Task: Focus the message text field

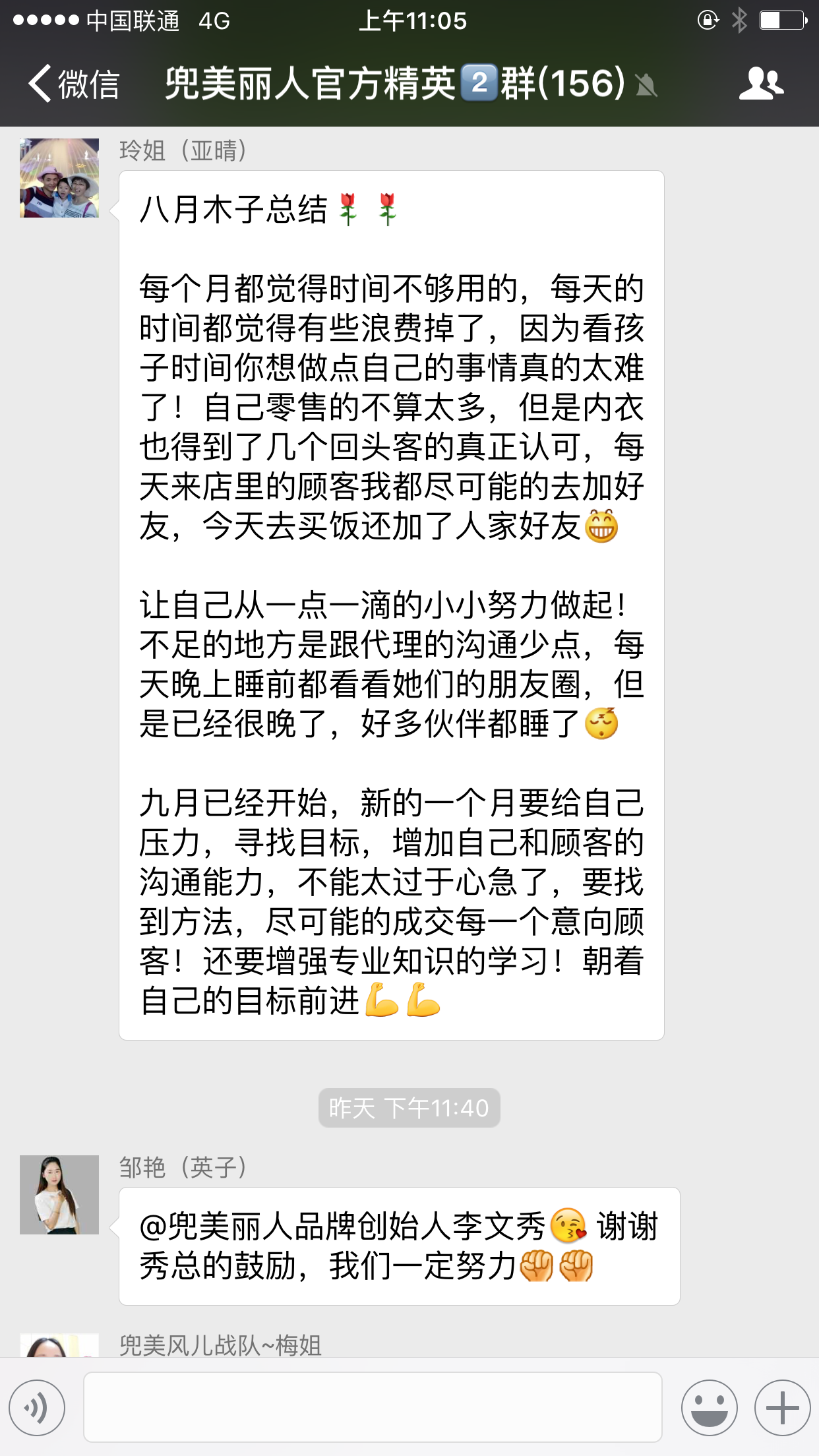Action: 373,1407
